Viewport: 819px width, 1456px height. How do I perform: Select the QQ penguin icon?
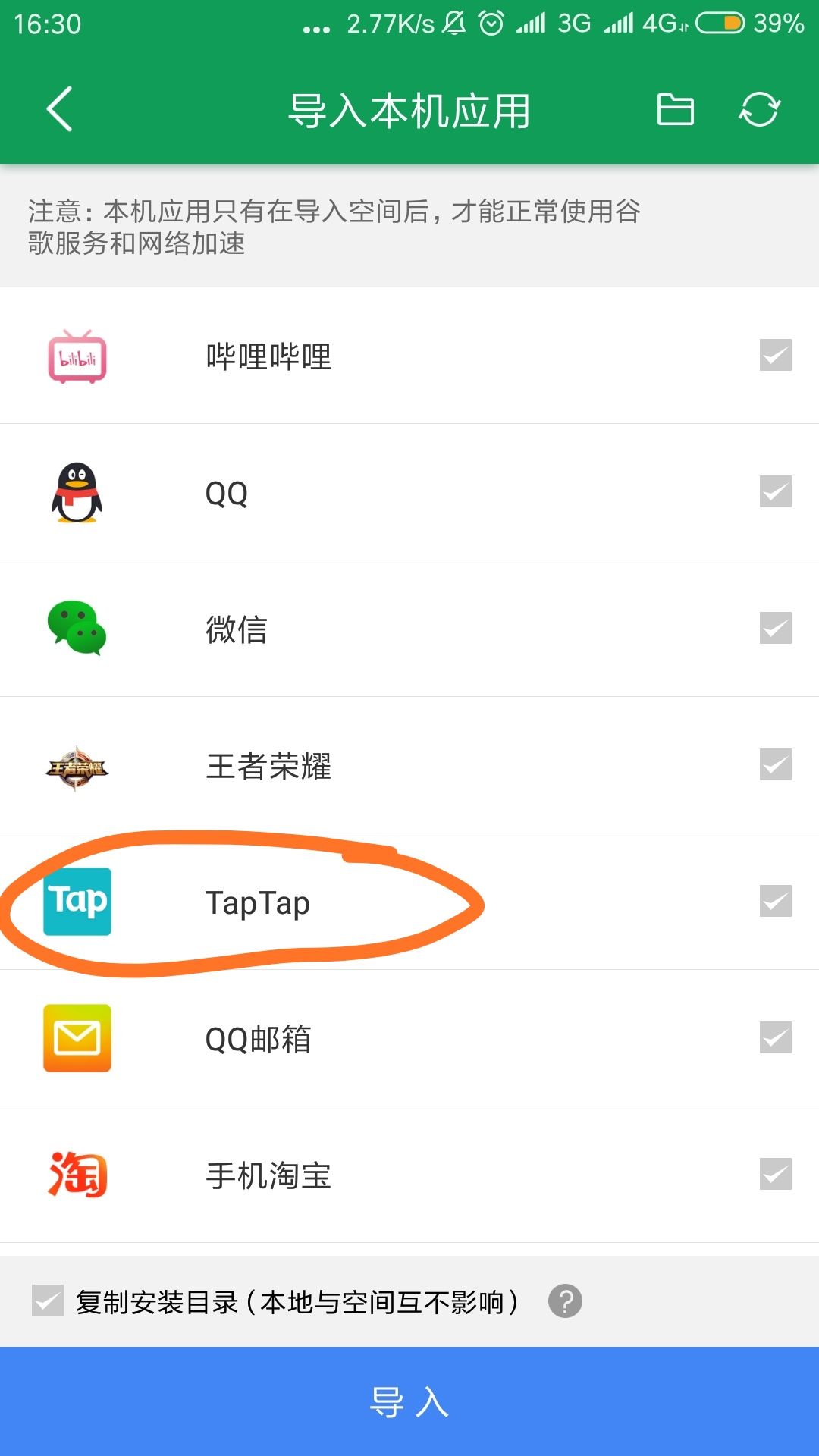pos(78,493)
